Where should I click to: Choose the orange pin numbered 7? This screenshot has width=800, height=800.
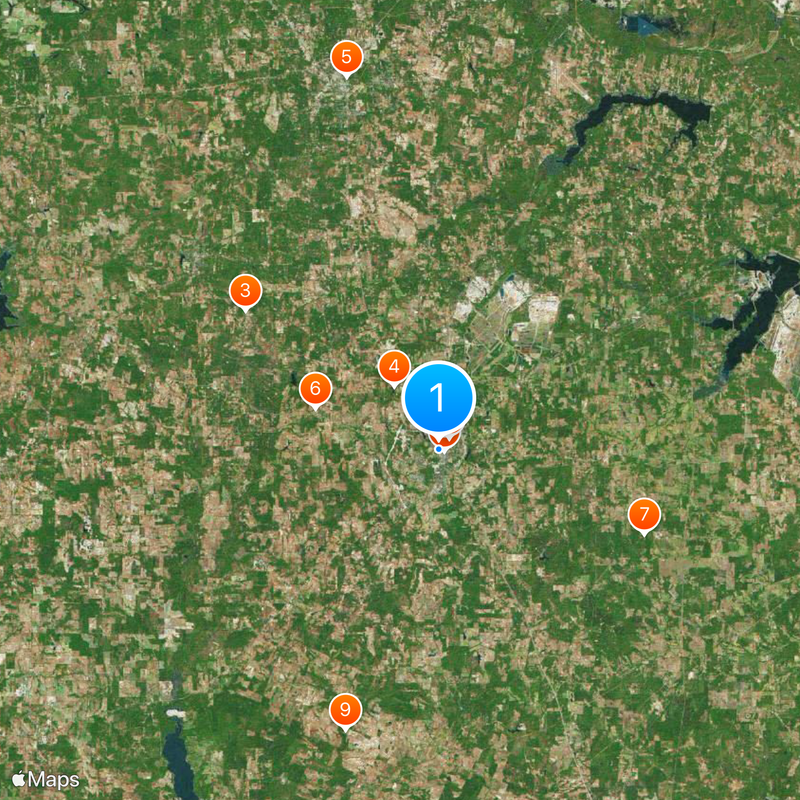[x=644, y=515]
